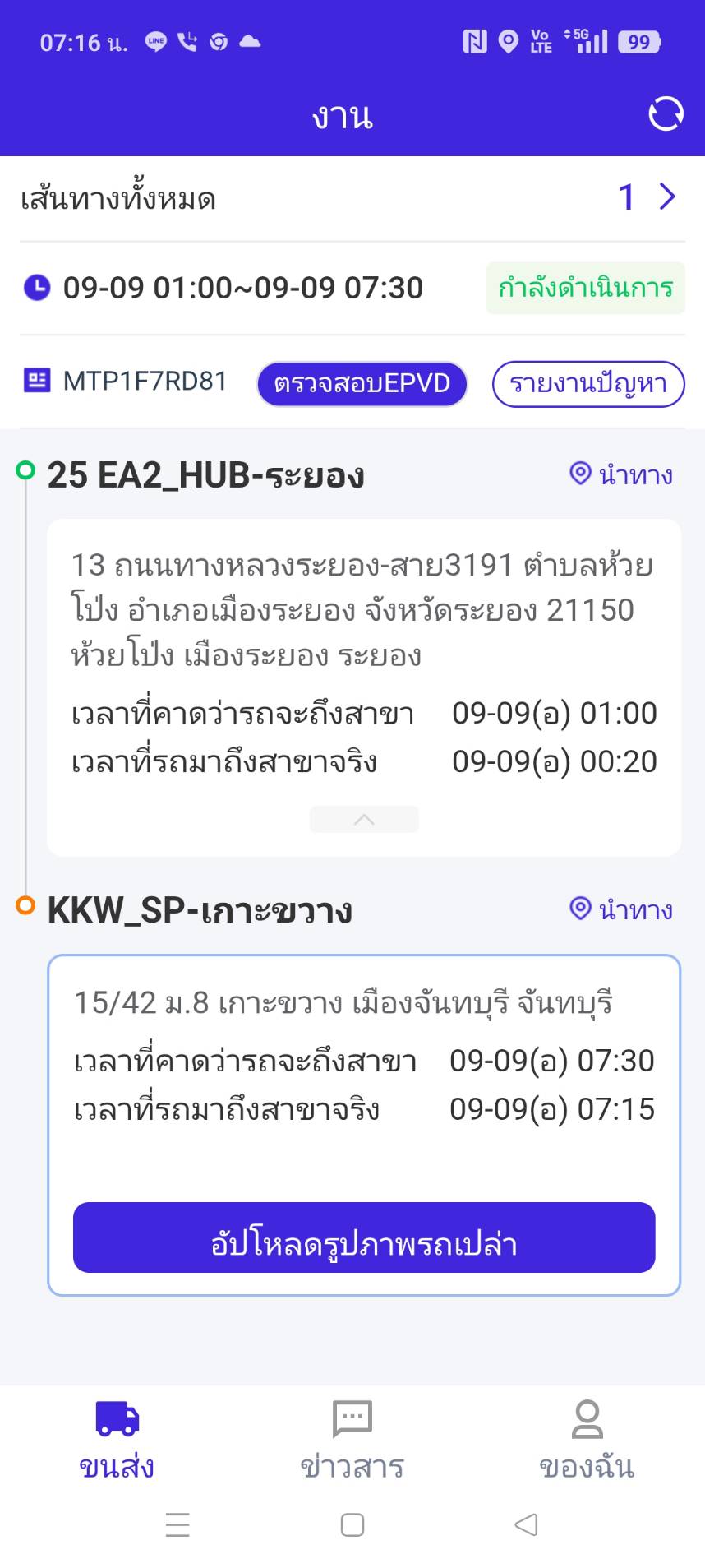Tap the system back button
The image size is (705, 1568).
coord(526,1524)
